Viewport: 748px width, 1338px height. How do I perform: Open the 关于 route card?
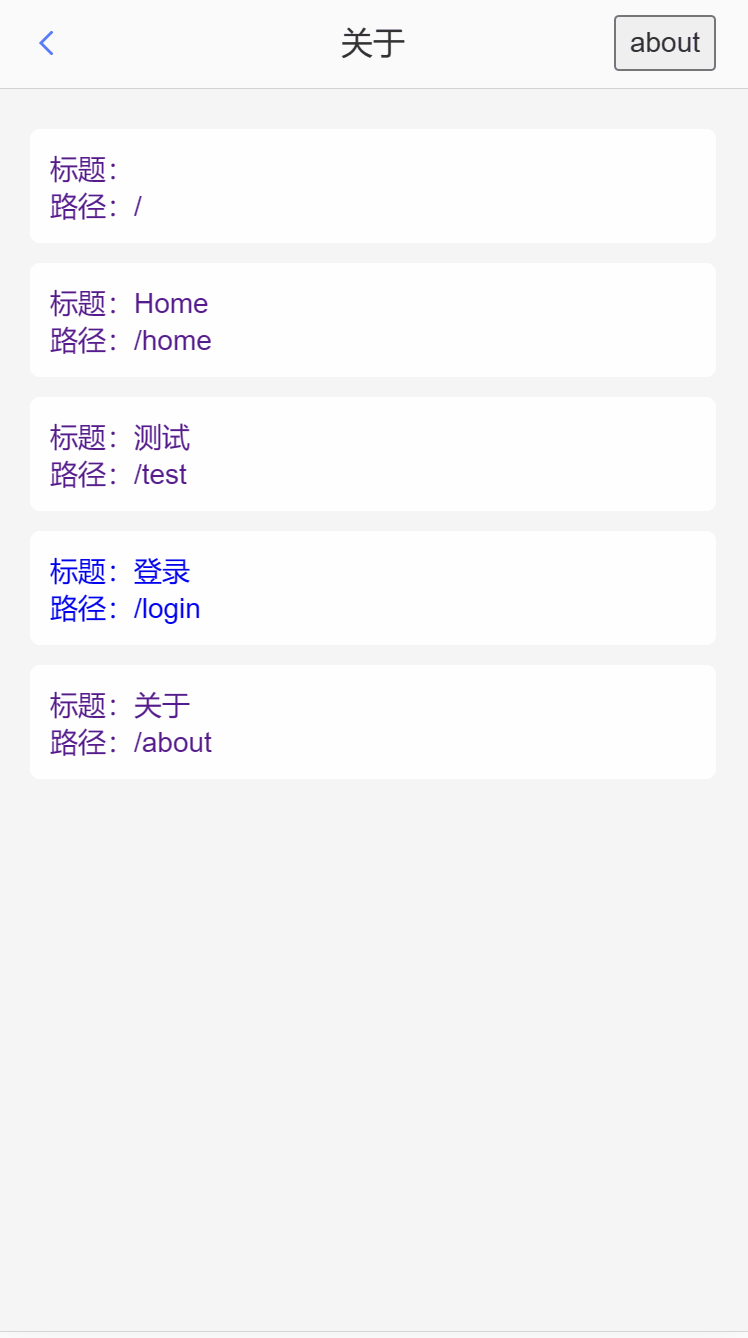tap(373, 722)
